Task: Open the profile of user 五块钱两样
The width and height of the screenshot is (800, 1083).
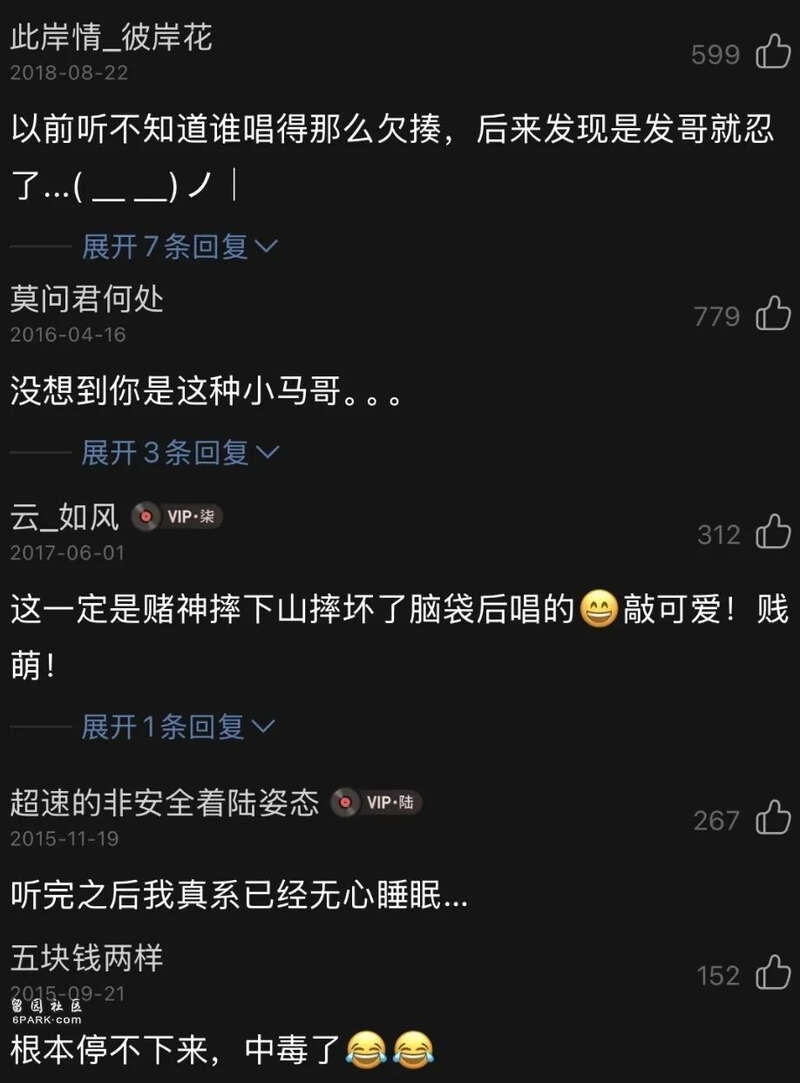Action: pos(87,958)
